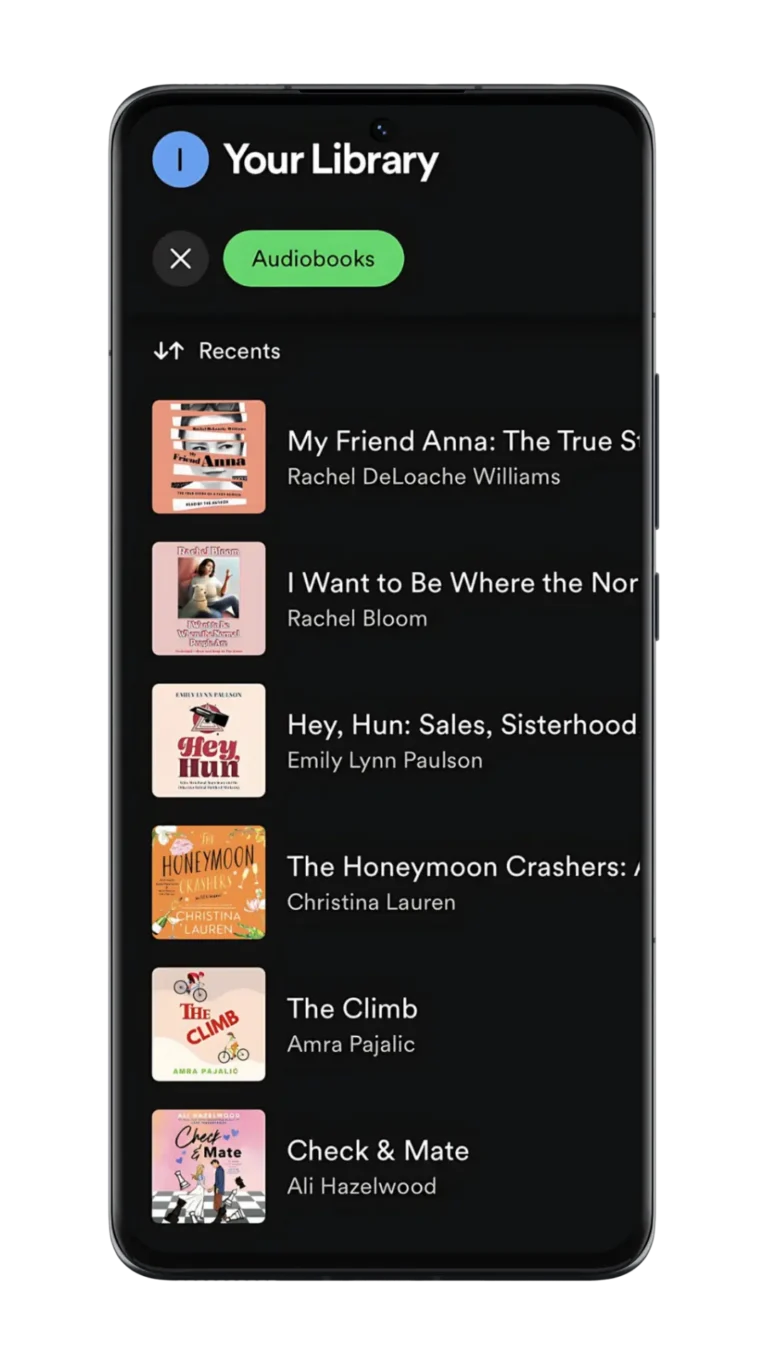Click the sort arrows beside Recents

click(166, 350)
